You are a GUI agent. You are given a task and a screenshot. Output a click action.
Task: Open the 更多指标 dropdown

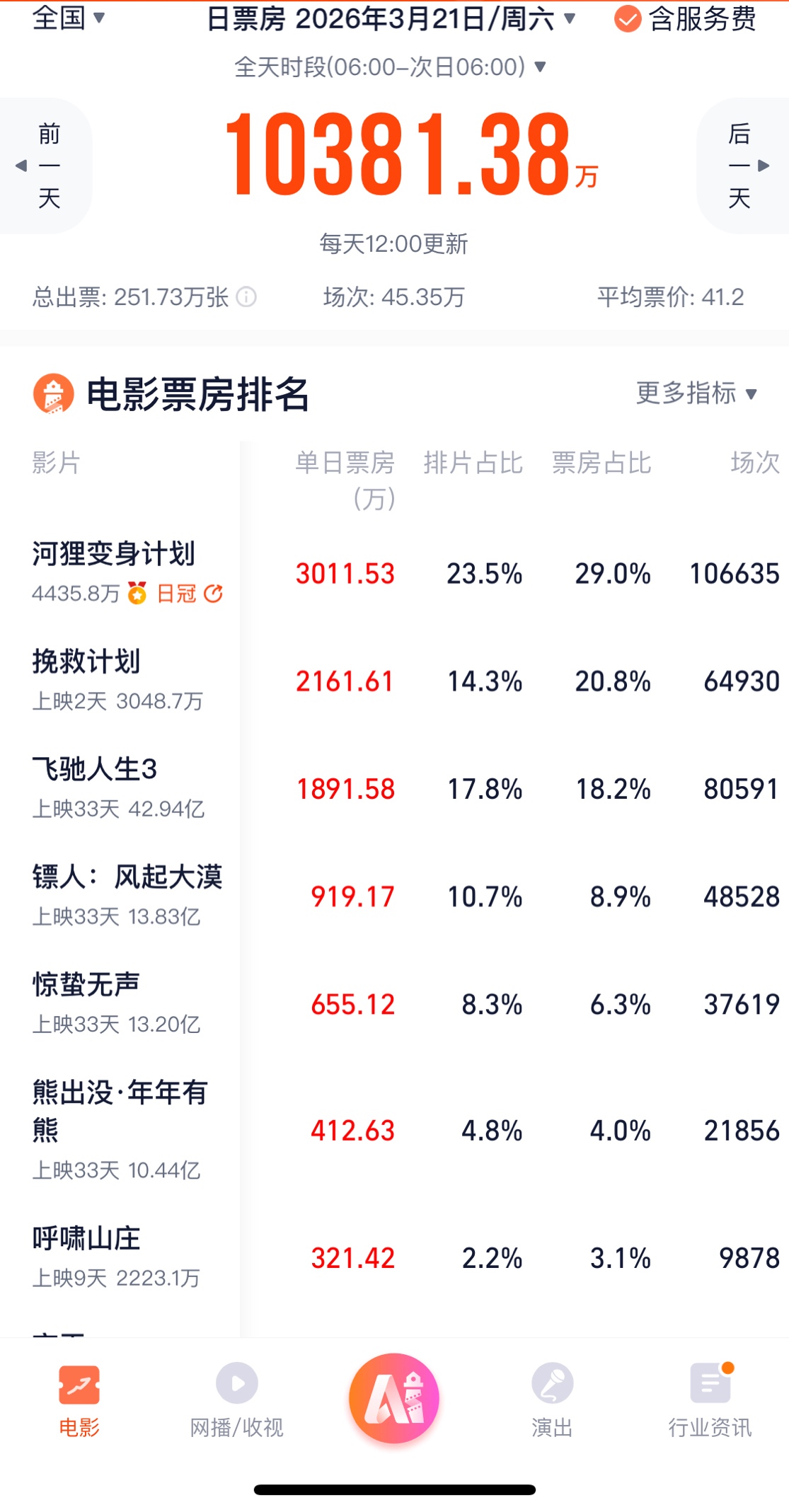click(697, 393)
